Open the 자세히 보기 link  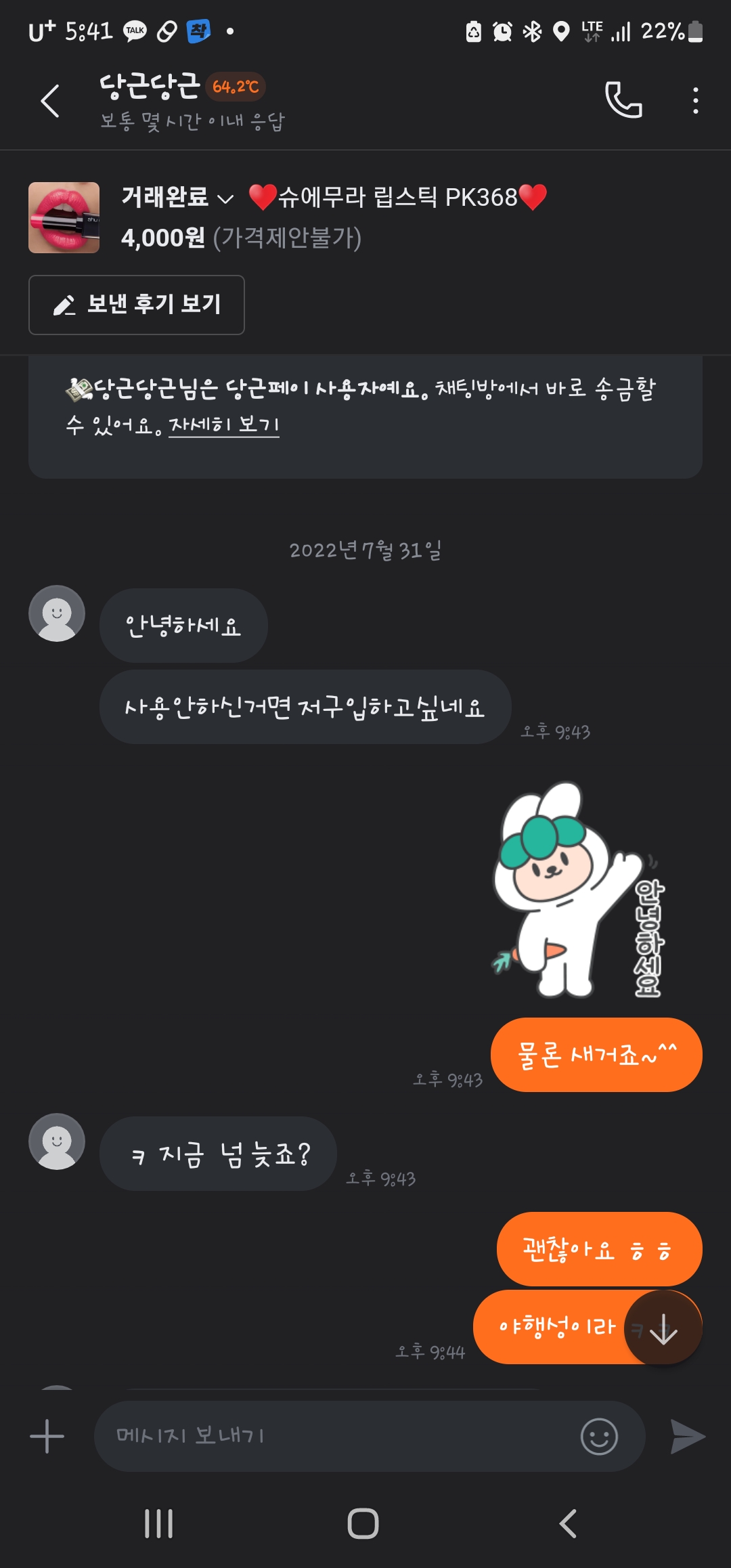point(223,425)
